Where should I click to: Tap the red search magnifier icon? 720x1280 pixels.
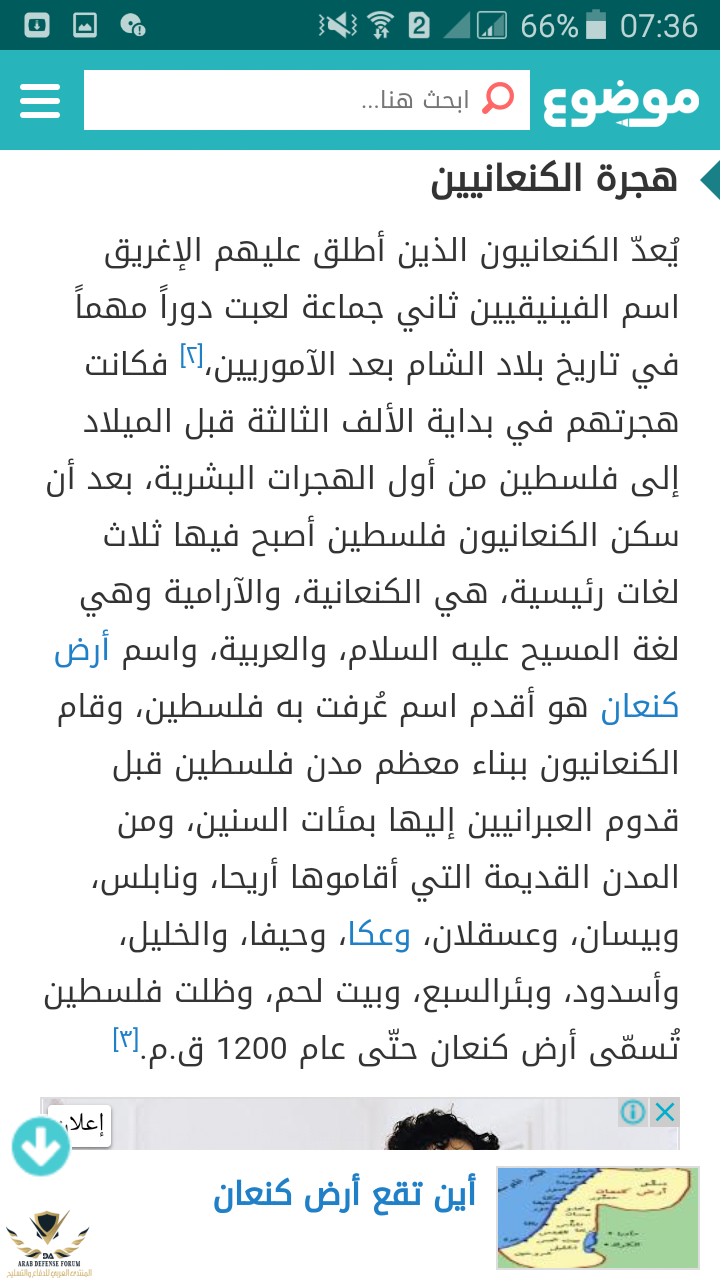coord(498,99)
